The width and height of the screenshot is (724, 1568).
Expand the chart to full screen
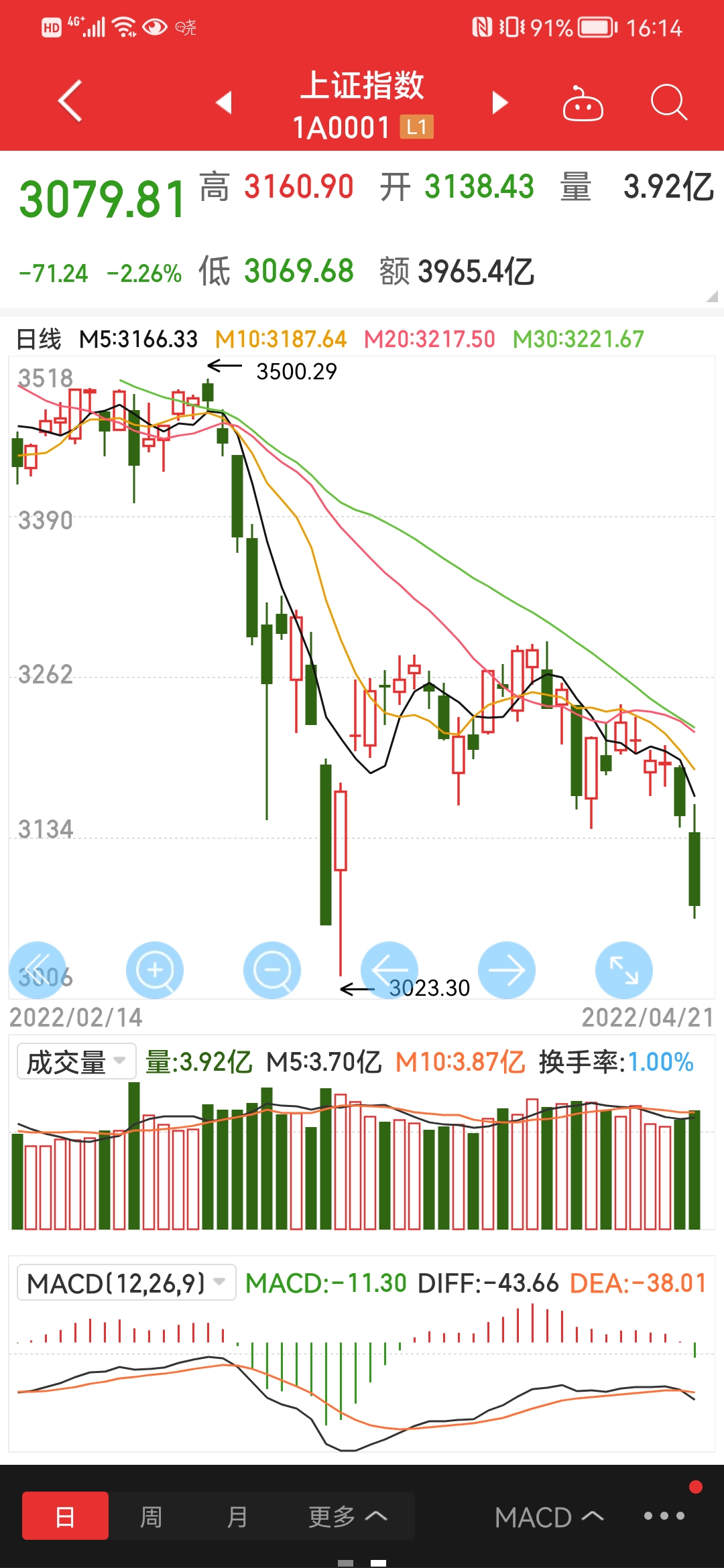tap(624, 970)
